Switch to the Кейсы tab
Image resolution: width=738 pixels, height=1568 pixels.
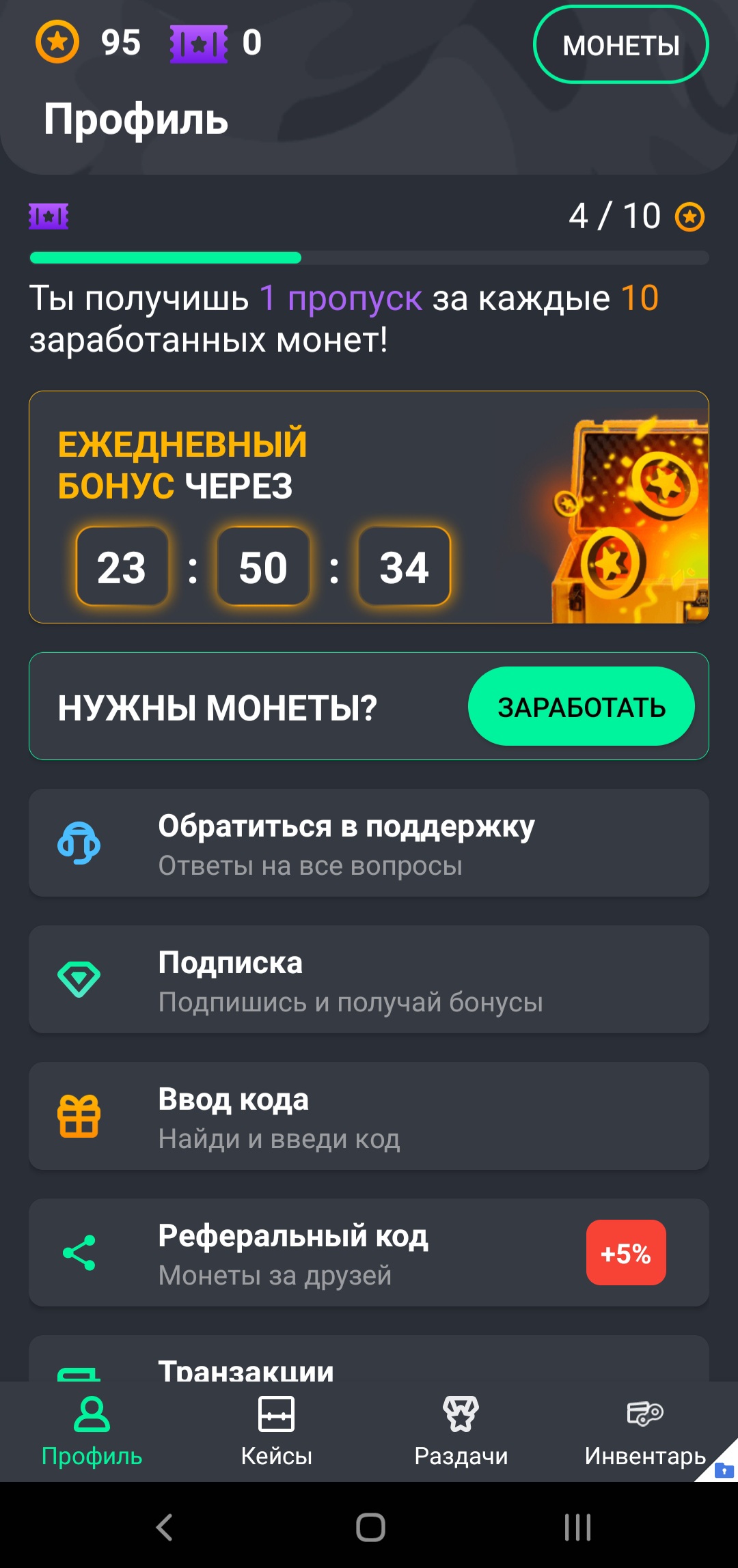tap(277, 1431)
